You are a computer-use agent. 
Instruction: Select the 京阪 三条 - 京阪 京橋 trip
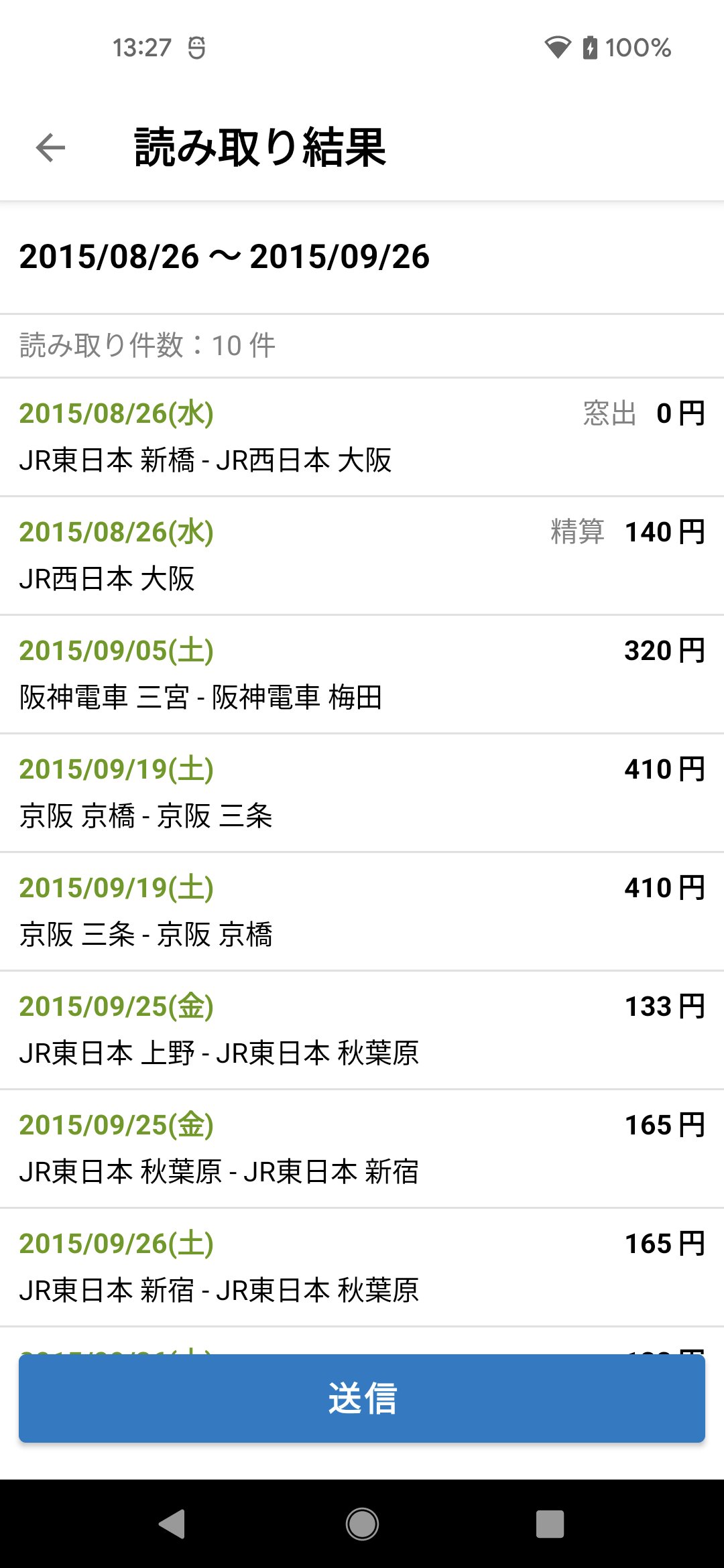point(362,911)
